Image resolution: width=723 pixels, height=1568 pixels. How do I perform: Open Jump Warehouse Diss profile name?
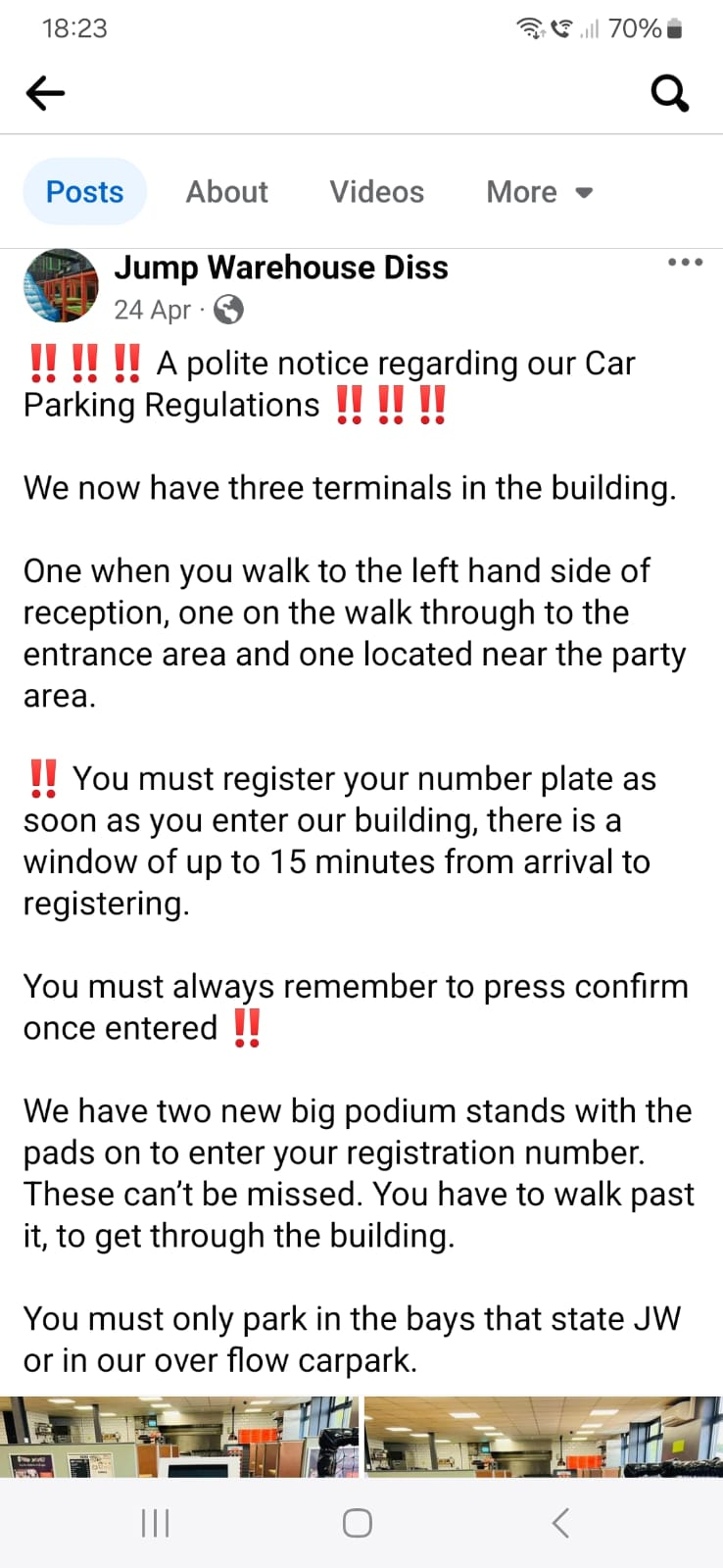click(281, 268)
